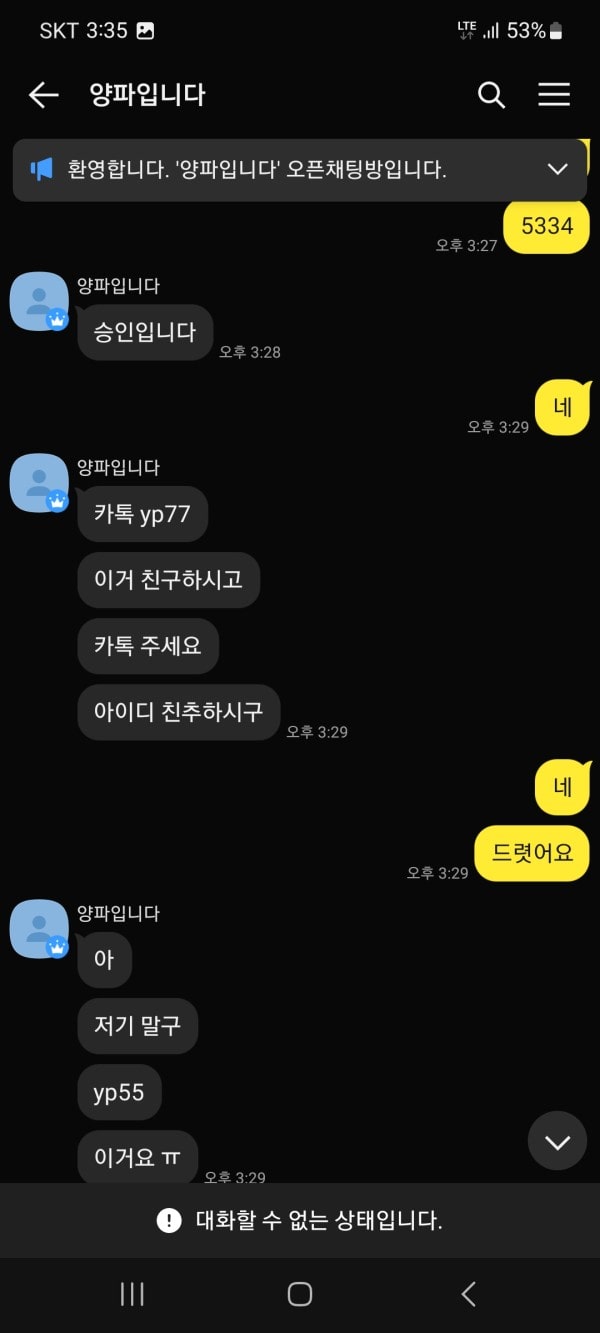Viewport: 600px width, 1333px height.
Task: Open 양파입니다 profile next to 승인입니다
Action: point(39,300)
